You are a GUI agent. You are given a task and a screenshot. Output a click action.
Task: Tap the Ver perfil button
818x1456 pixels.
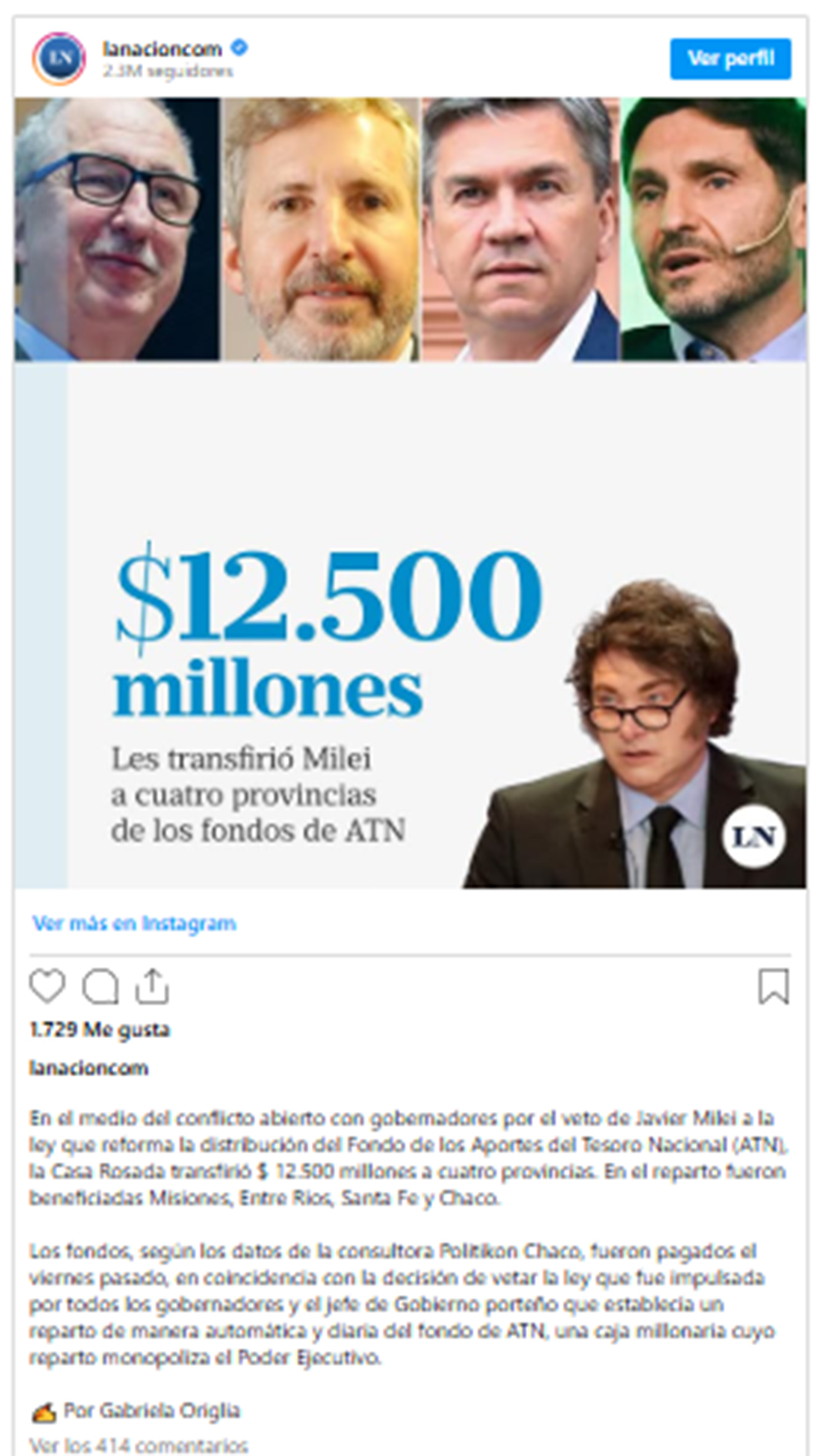730,59
